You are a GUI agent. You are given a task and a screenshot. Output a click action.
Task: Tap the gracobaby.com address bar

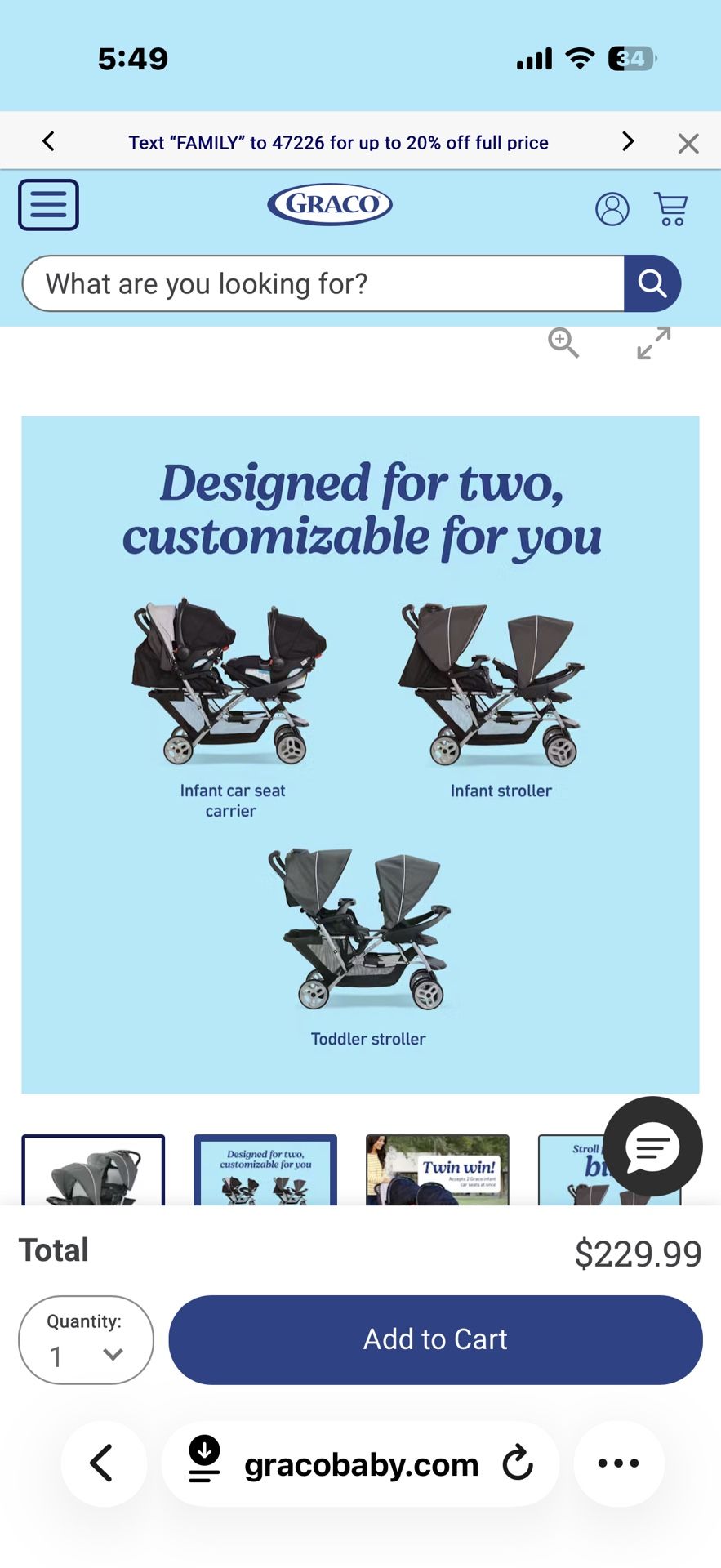pos(360,1465)
